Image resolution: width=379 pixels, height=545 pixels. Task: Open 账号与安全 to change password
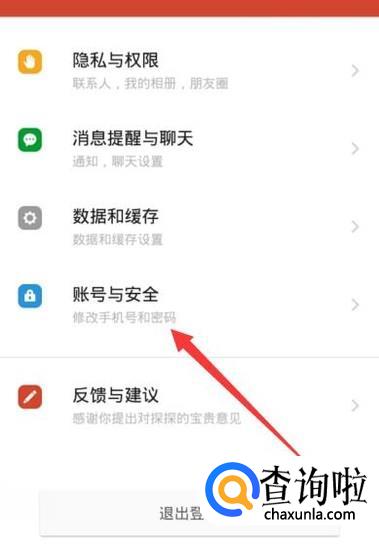pyautogui.click(x=190, y=305)
